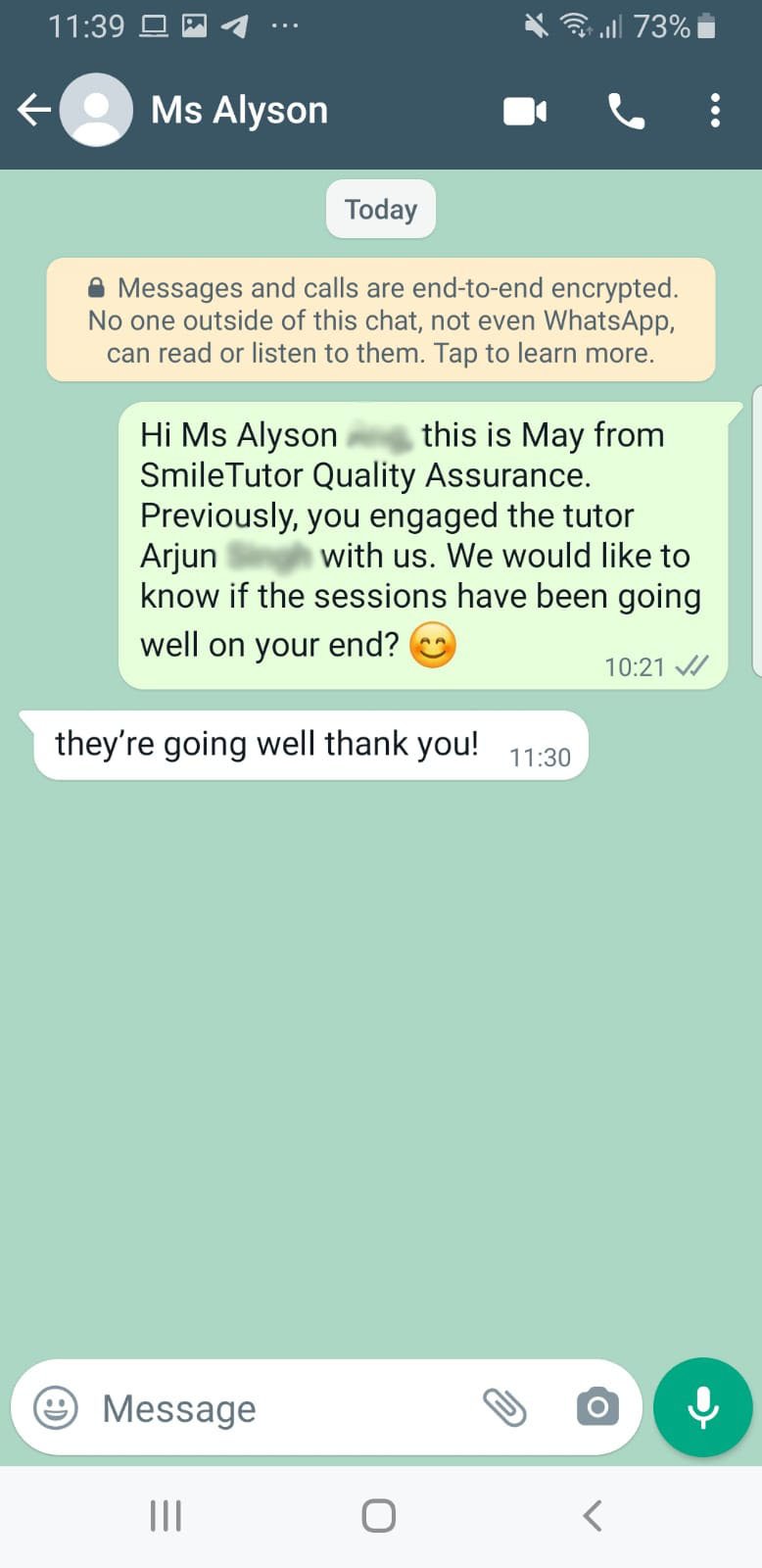The width and height of the screenshot is (762, 1568).
Task: Open Ms Alyson's contact info
Action: (239, 110)
